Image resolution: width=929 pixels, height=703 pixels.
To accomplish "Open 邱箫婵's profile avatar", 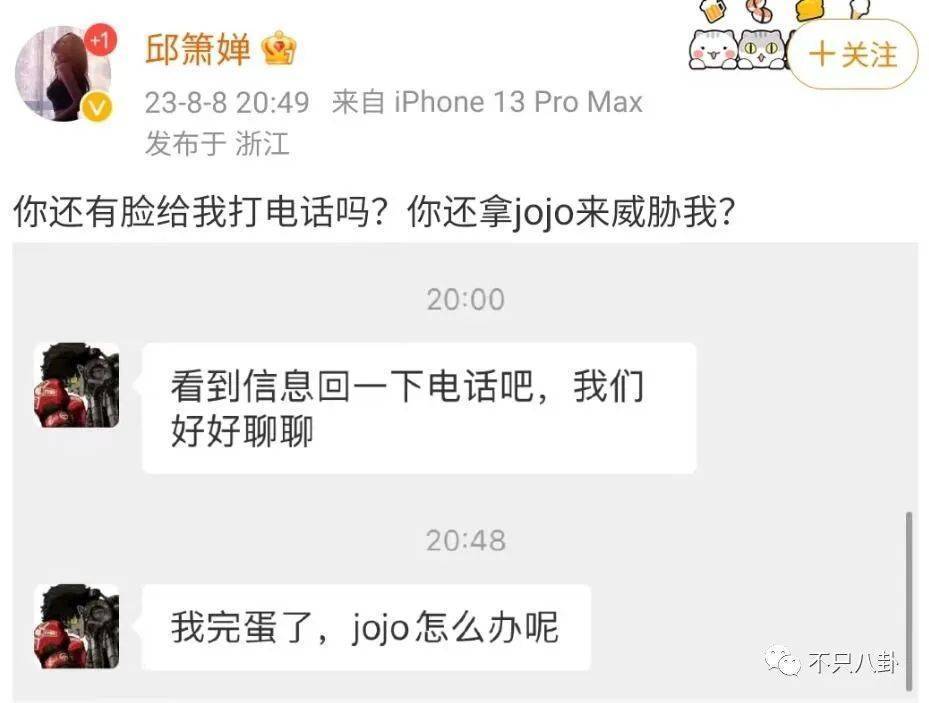I will [x=64, y=74].
